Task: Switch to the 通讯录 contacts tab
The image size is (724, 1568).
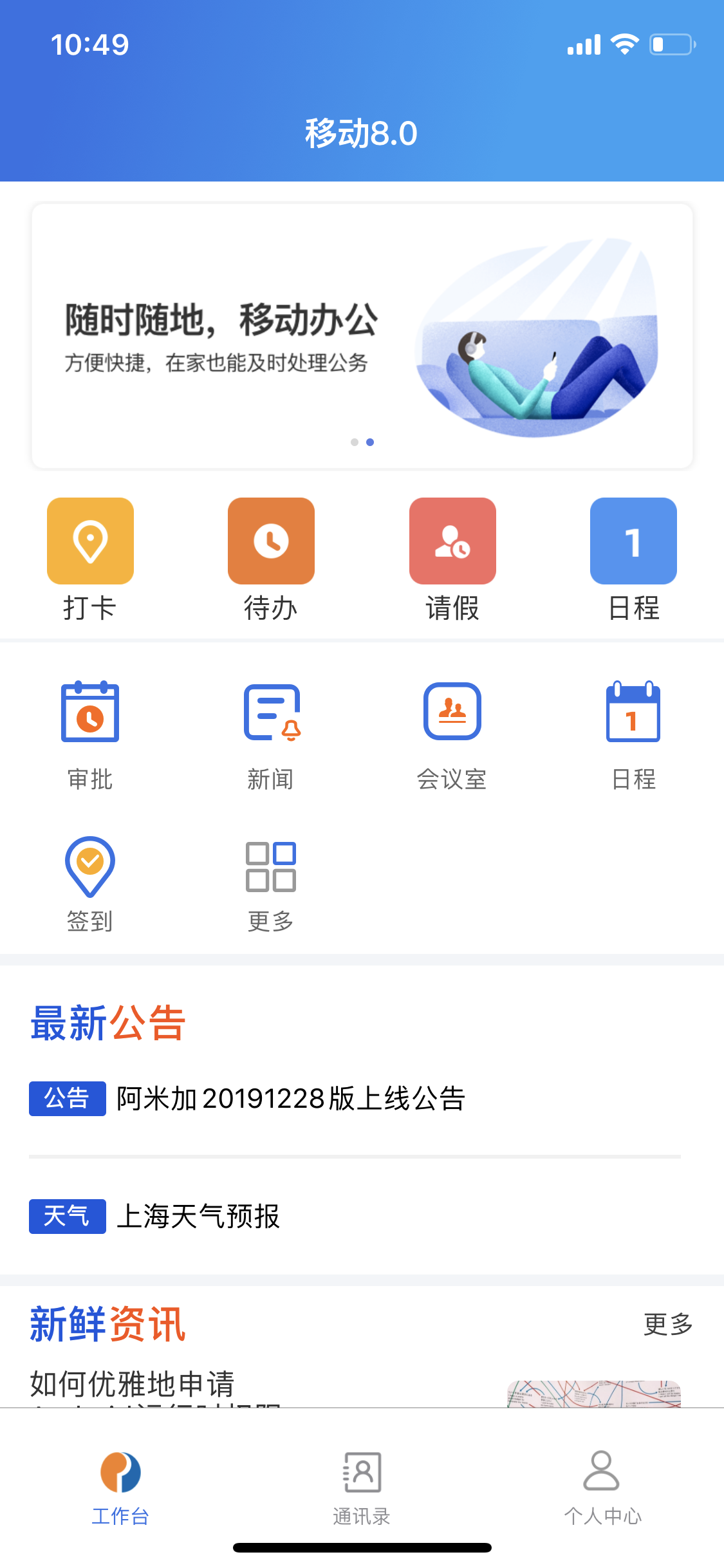Action: 362,1487
